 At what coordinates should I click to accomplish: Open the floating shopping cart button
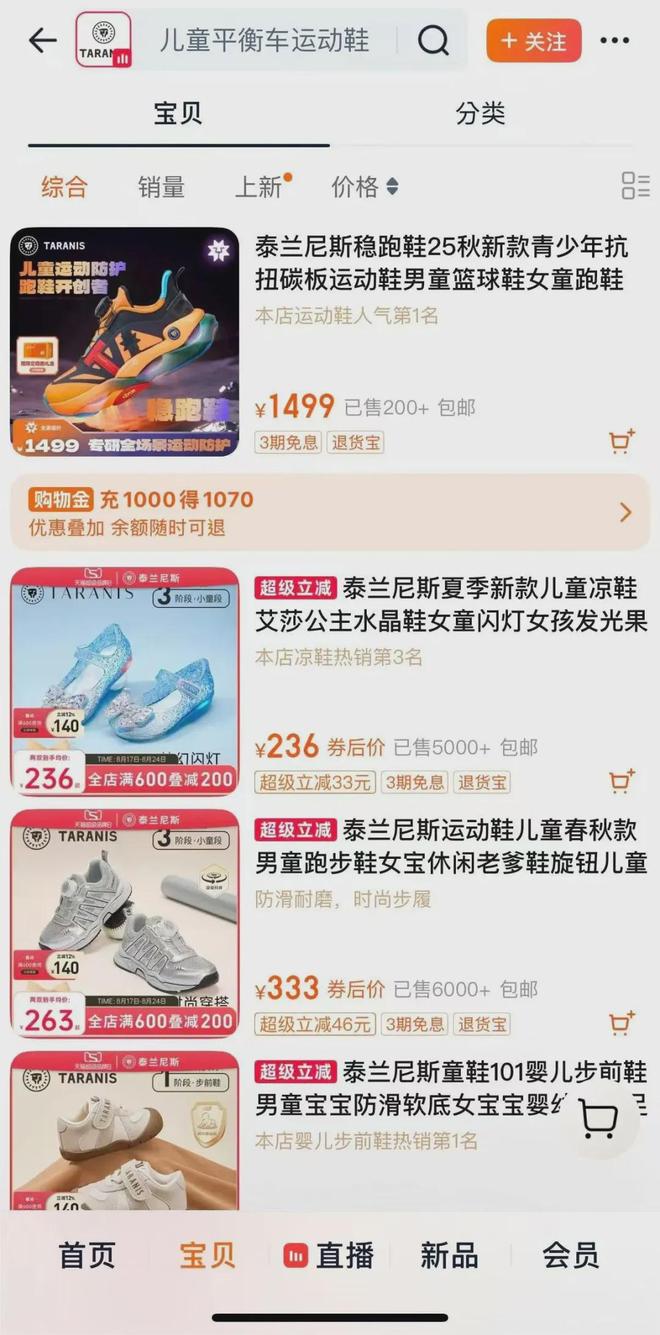point(598,1121)
